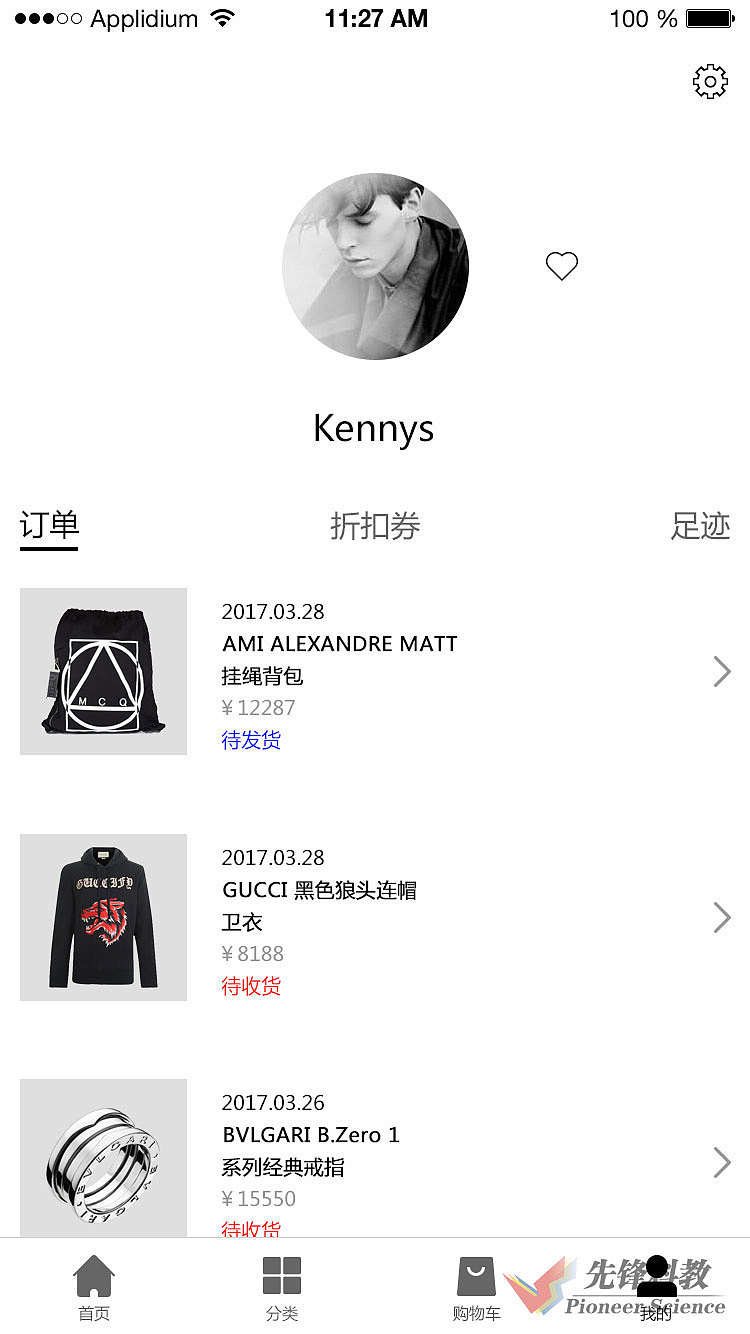Expand the GUCCI hoodie order details
Screen dimensions: 750x1334
point(722,917)
